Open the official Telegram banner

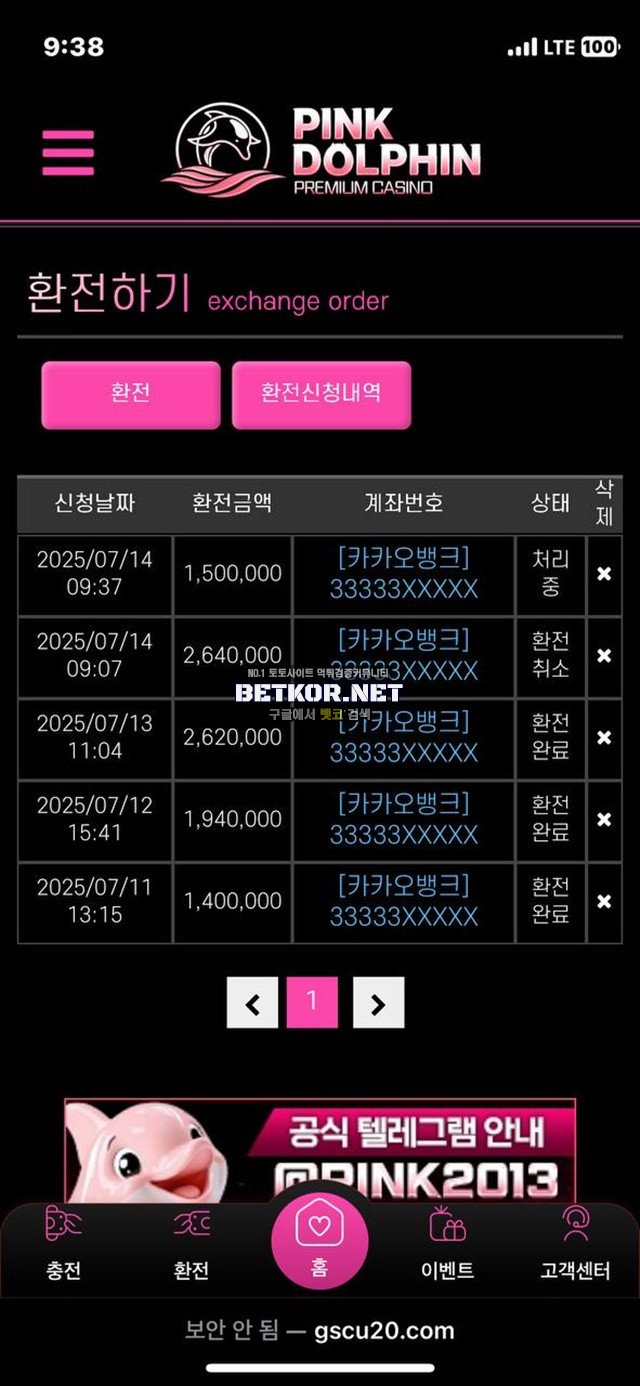(320, 1150)
